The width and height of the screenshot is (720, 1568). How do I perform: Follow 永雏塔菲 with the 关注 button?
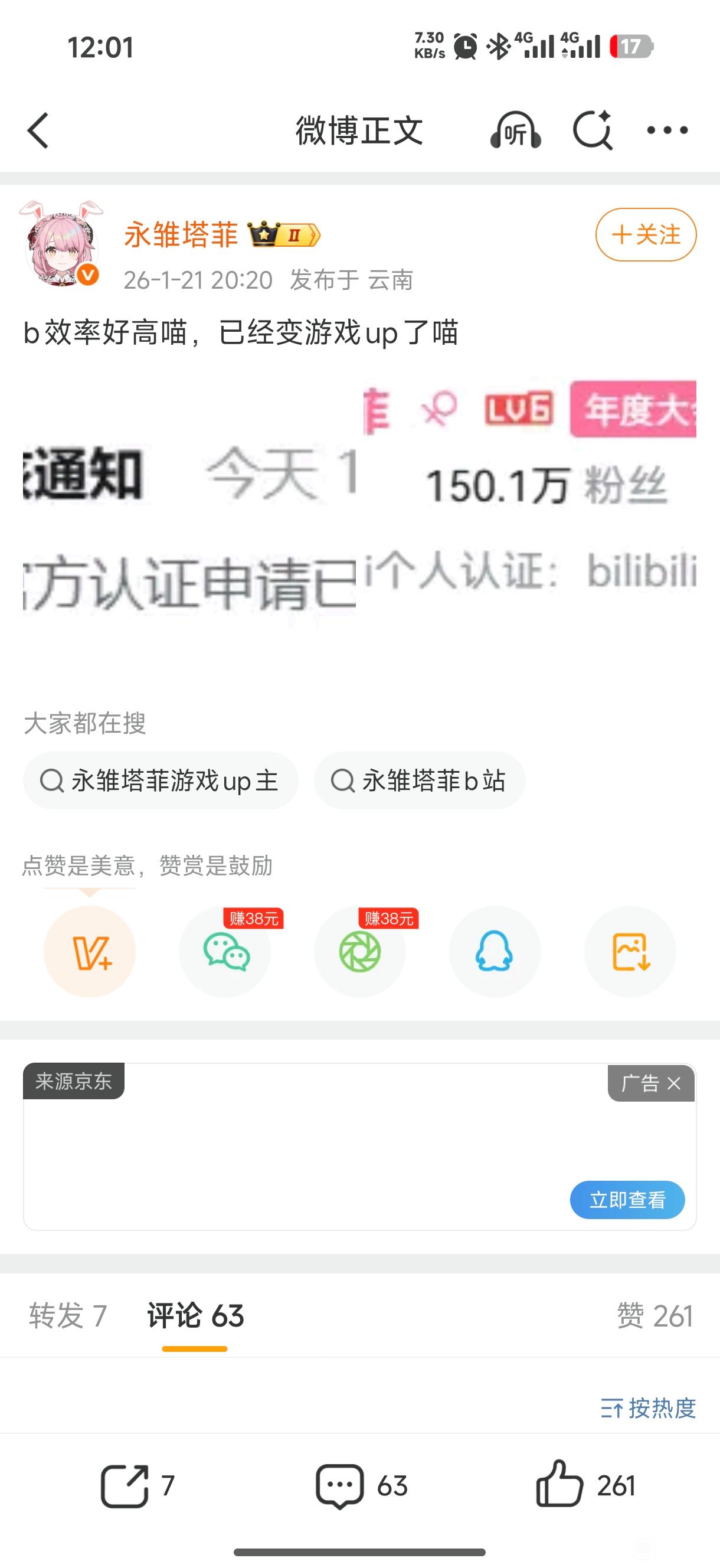pyautogui.click(x=646, y=235)
